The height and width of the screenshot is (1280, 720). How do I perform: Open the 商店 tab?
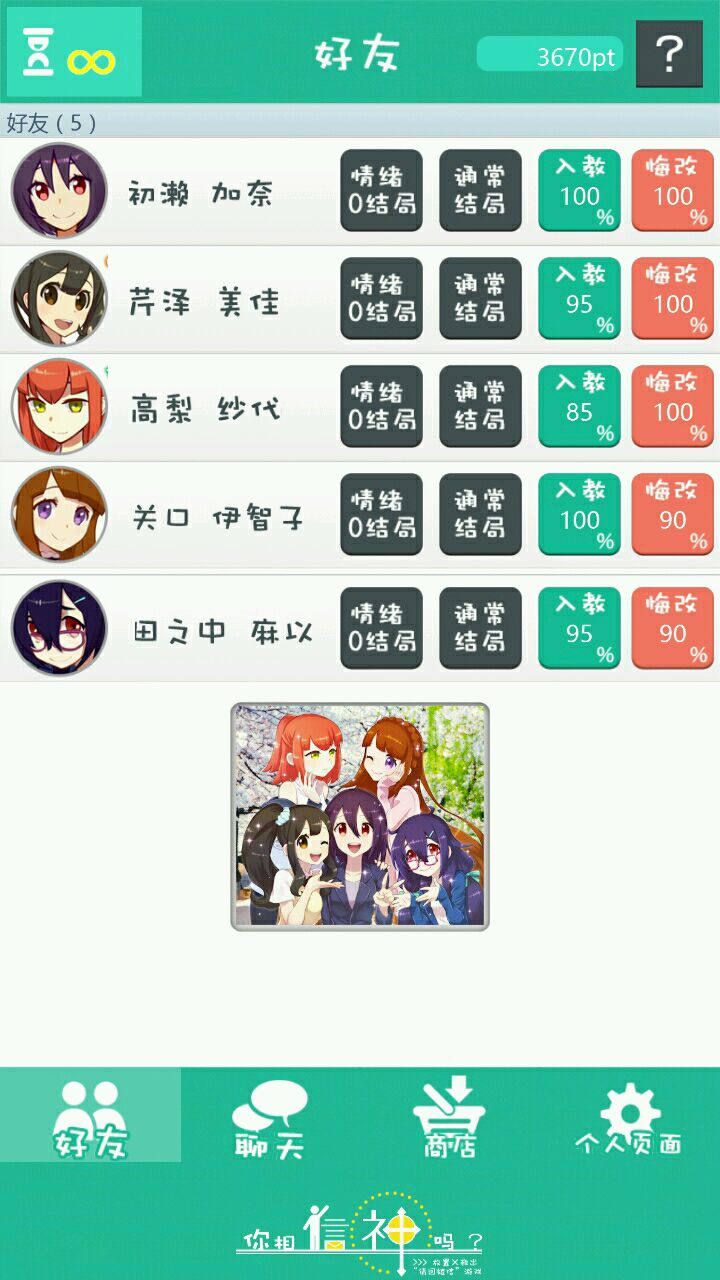[x=450, y=1115]
